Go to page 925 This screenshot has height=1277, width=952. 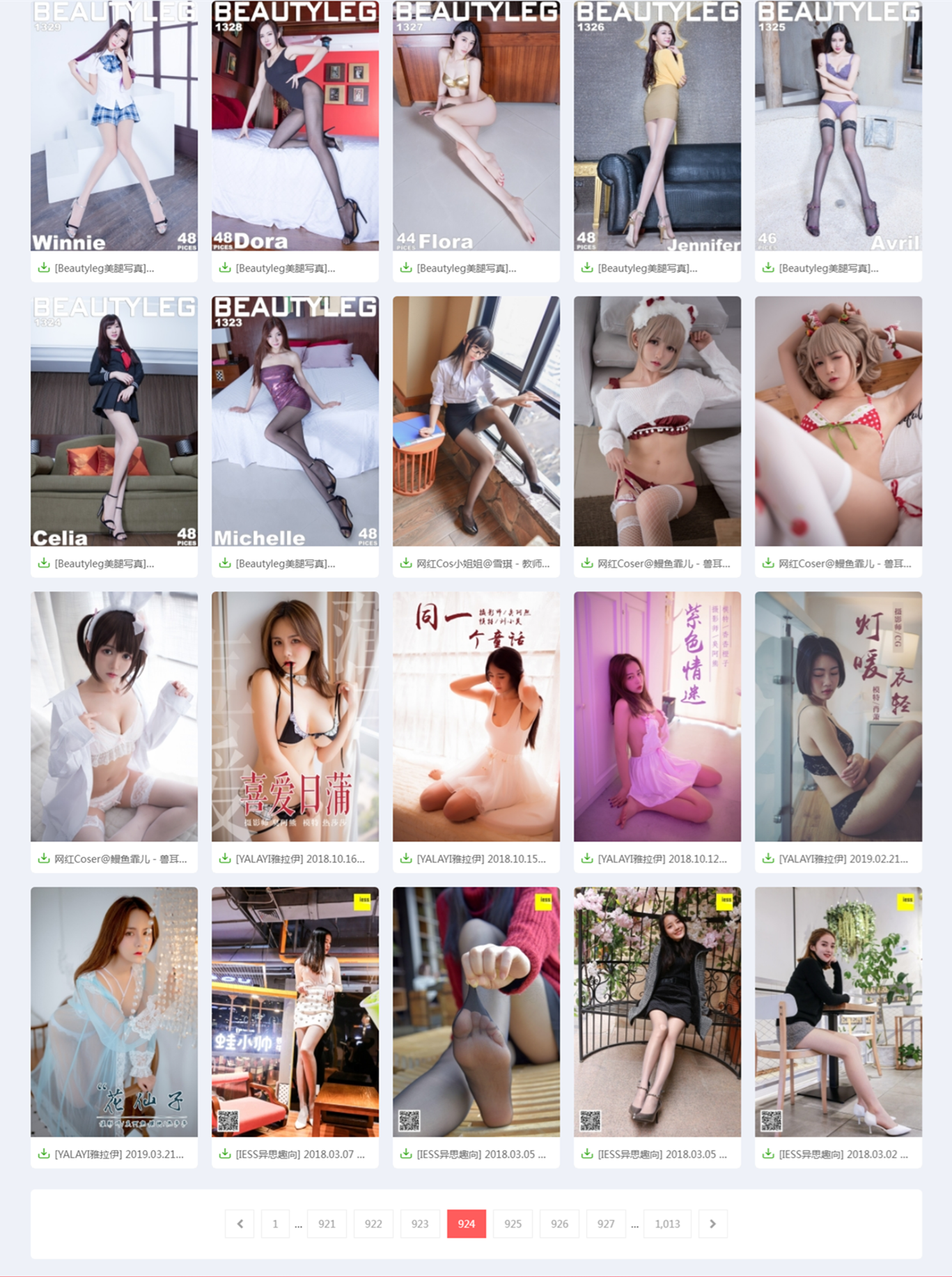(513, 1224)
